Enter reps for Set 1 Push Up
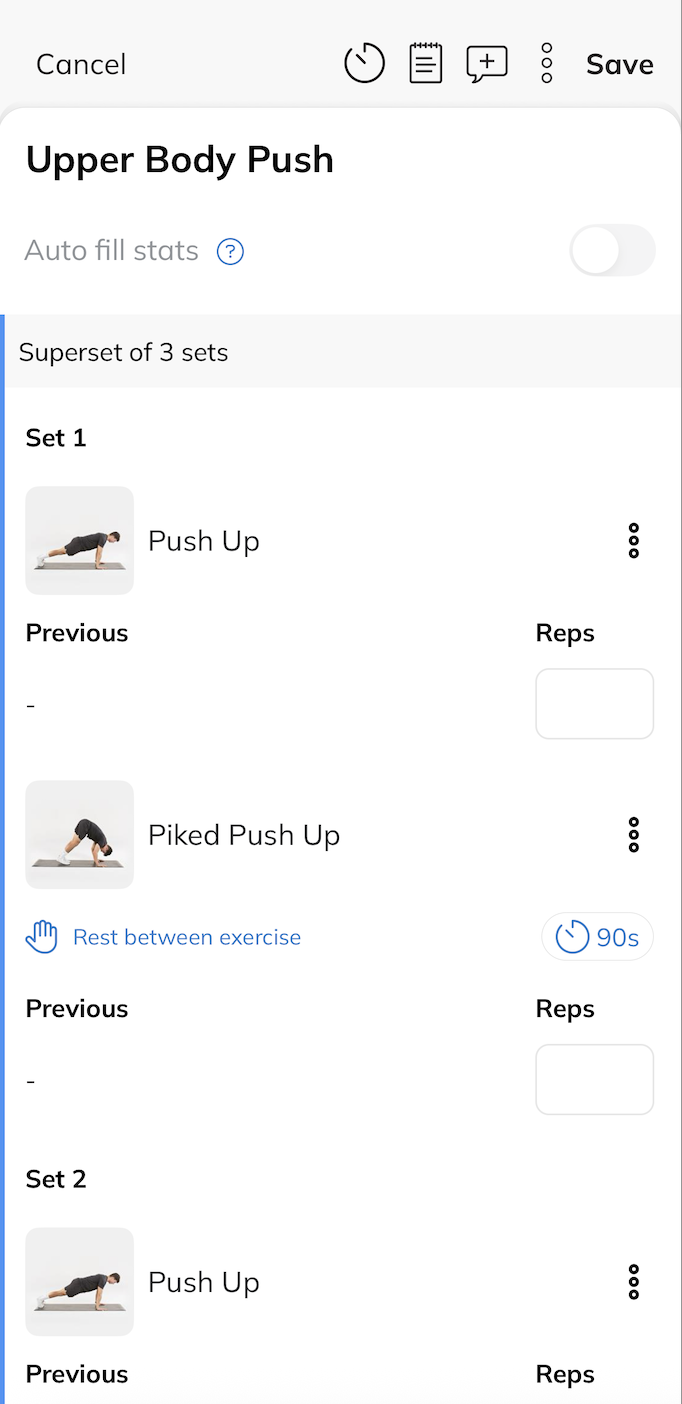 (x=594, y=704)
